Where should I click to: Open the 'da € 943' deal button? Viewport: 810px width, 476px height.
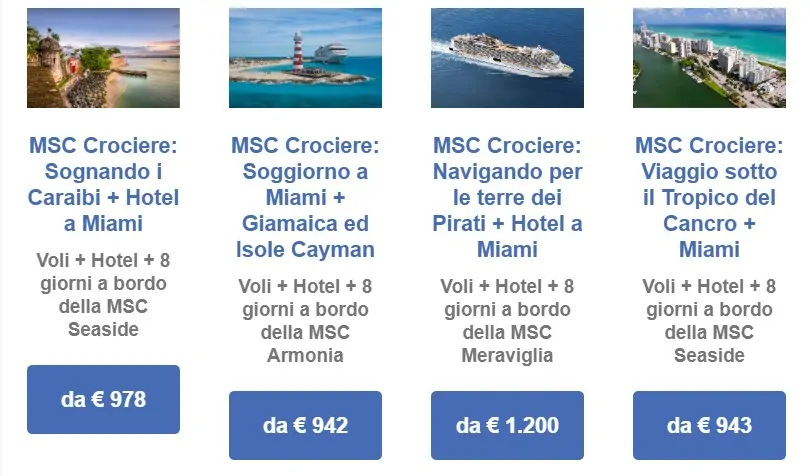pos(709,425)
